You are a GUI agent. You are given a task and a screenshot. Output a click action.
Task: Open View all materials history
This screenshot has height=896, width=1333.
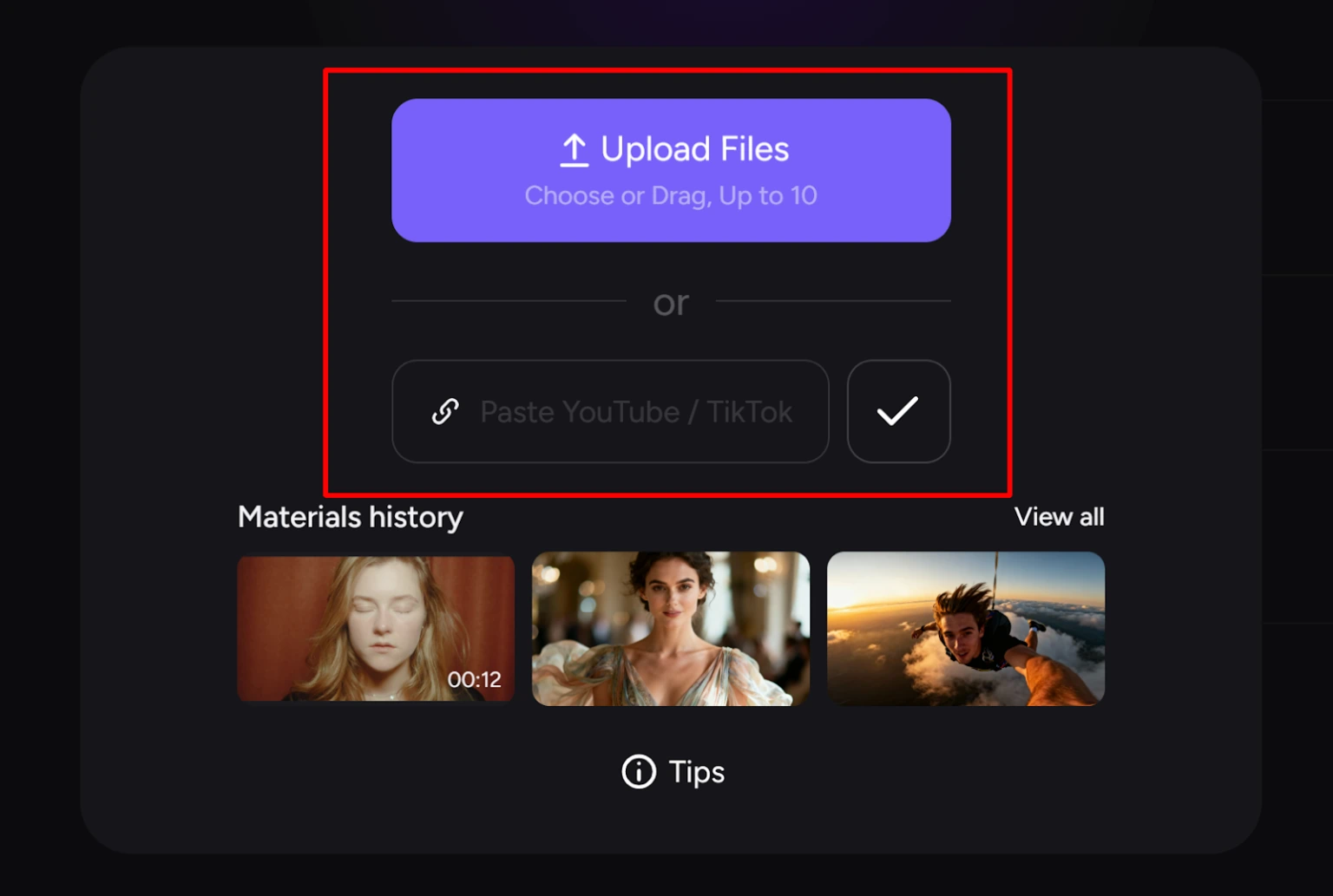click(x=1059, y=517)
